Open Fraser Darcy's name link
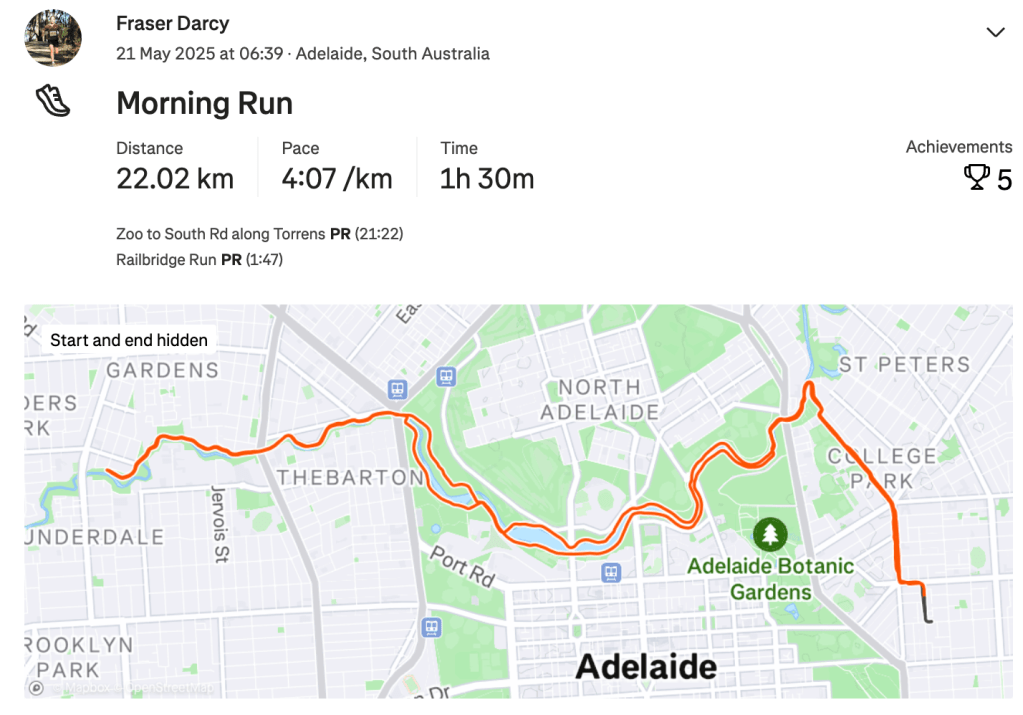Viewport: 1023px width, 715px height. (172, 23)
